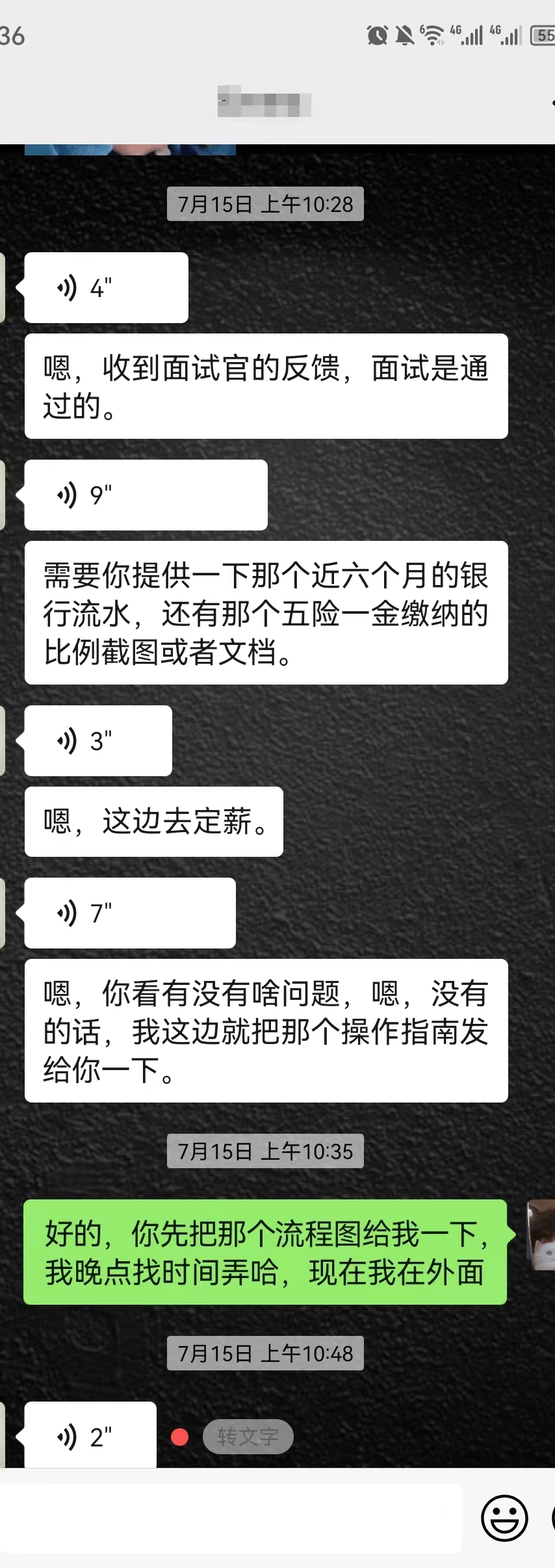Play the 9-second voice message
Viewport: 555px width, 1568px height.
[x=146, y=495]
